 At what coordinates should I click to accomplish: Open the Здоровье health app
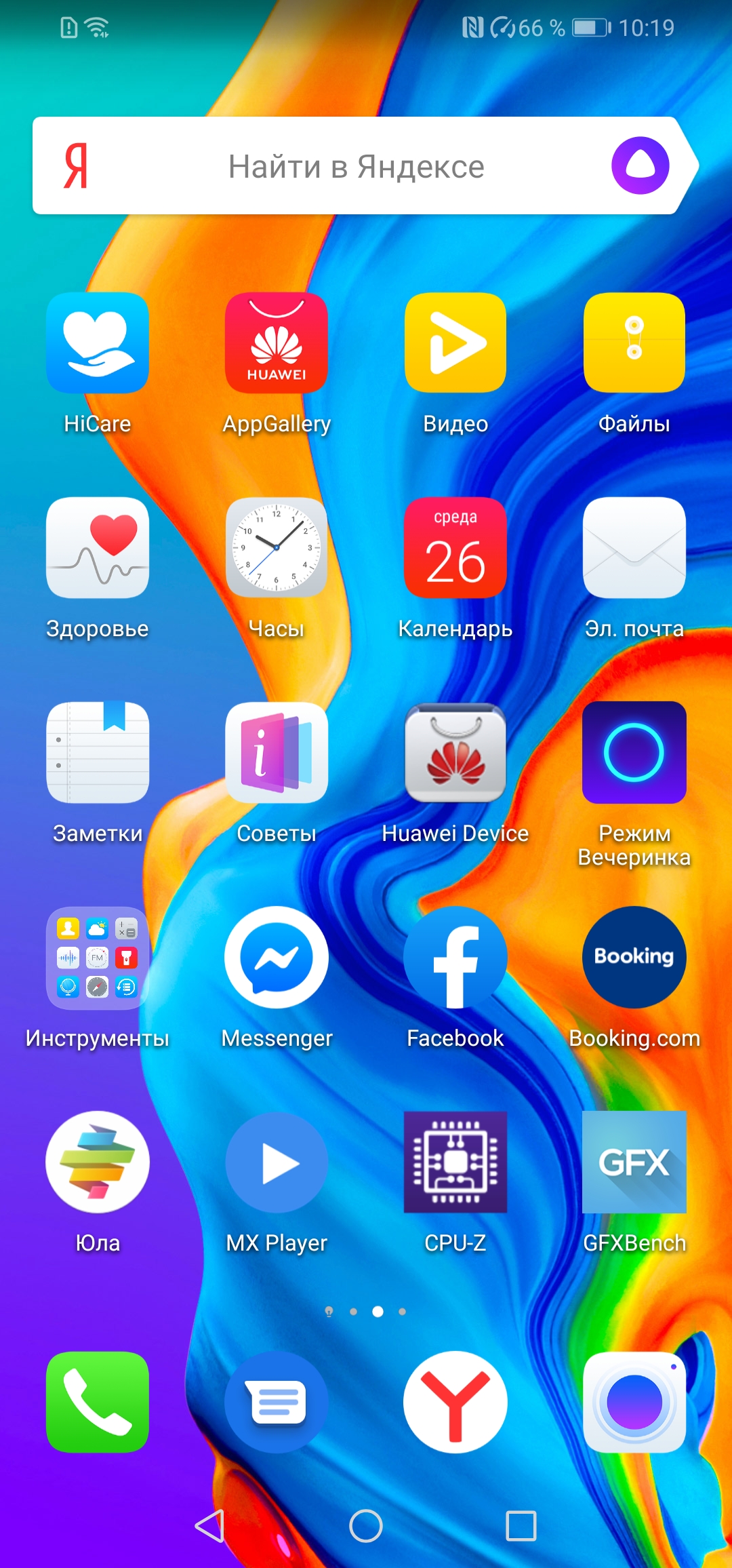click(98, 548)
